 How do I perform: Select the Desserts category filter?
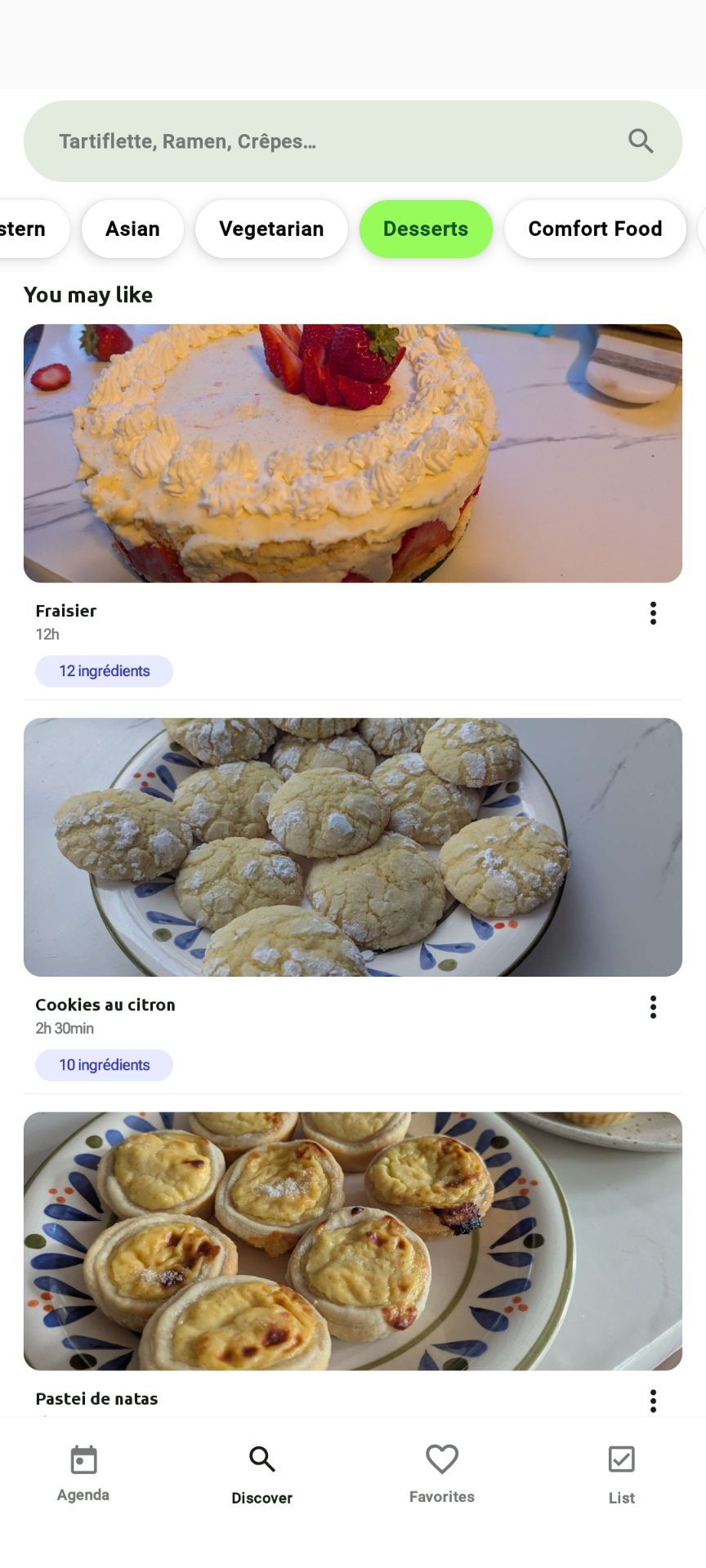(x=426, y=229)
